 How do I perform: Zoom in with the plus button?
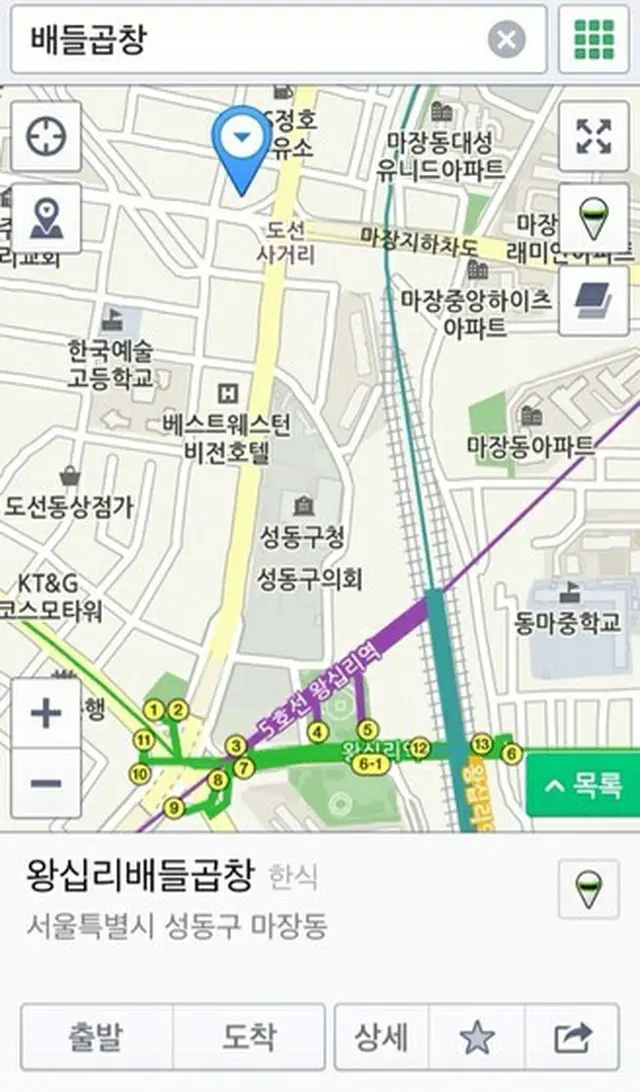pos(46,713)
